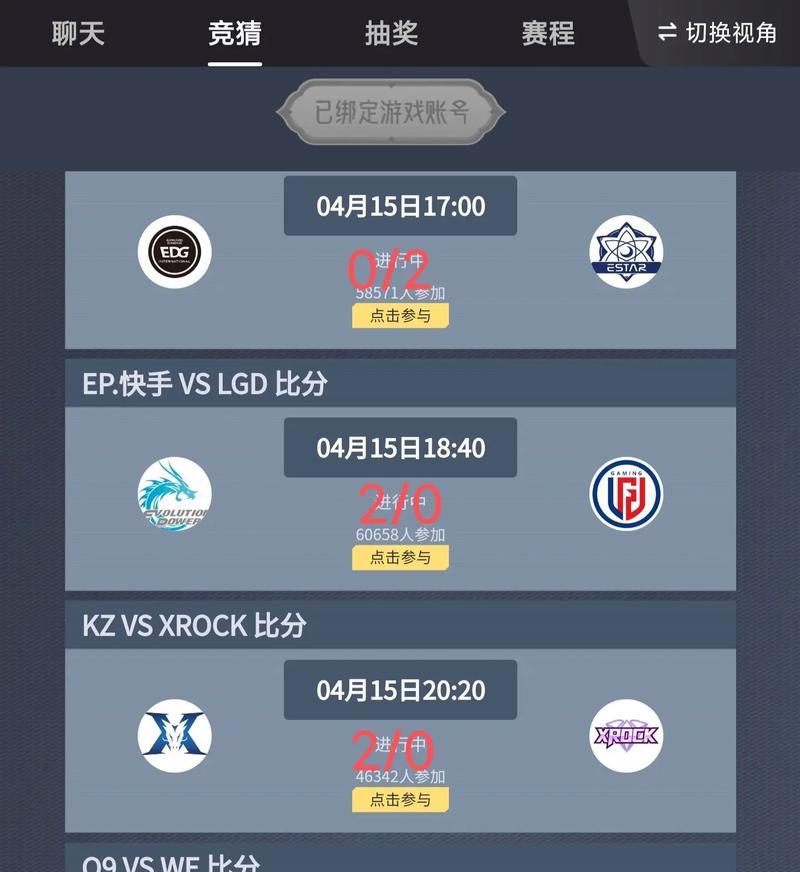
Task: Join the EP.快手 VS LGD guess
Action: click(x=400, y=558)
